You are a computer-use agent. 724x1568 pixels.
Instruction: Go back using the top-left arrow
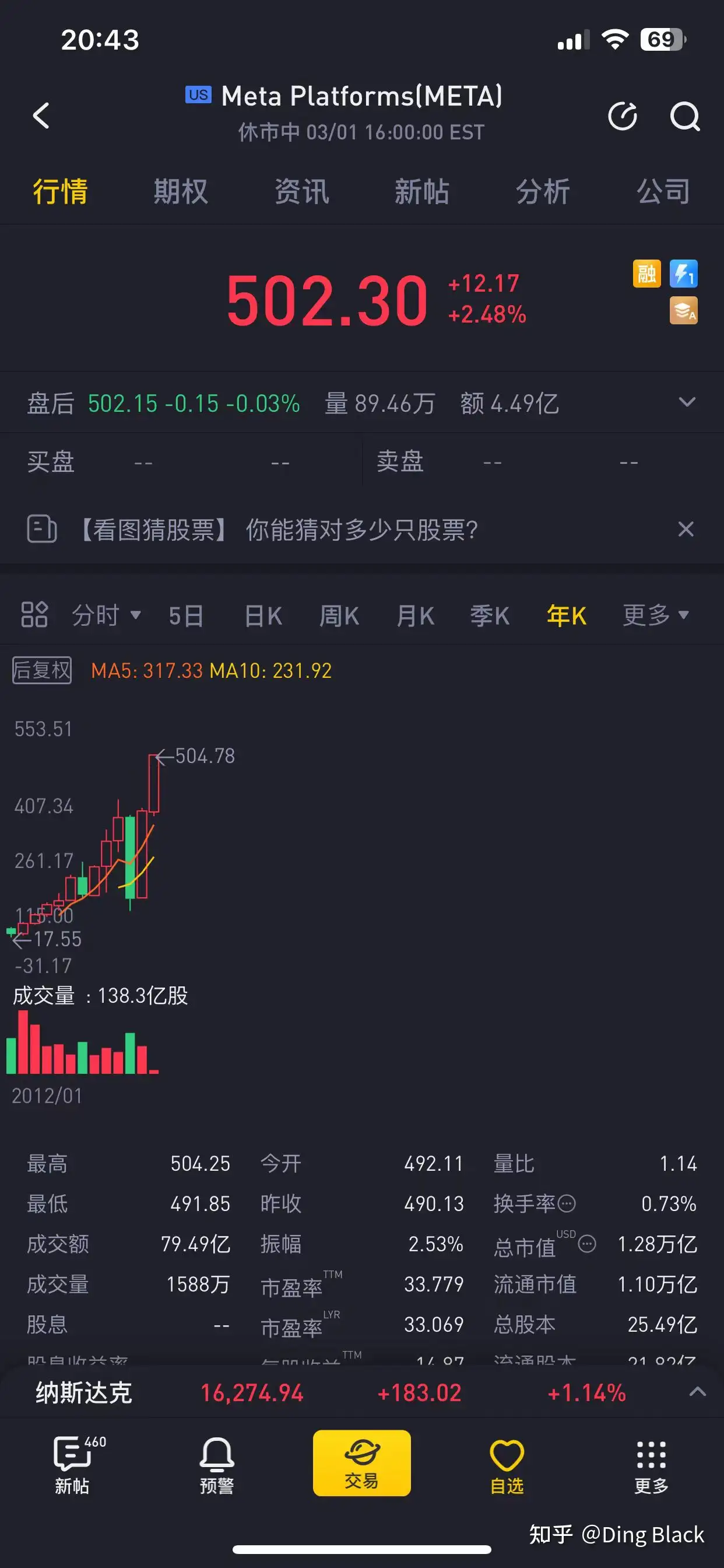click(41, 115)
